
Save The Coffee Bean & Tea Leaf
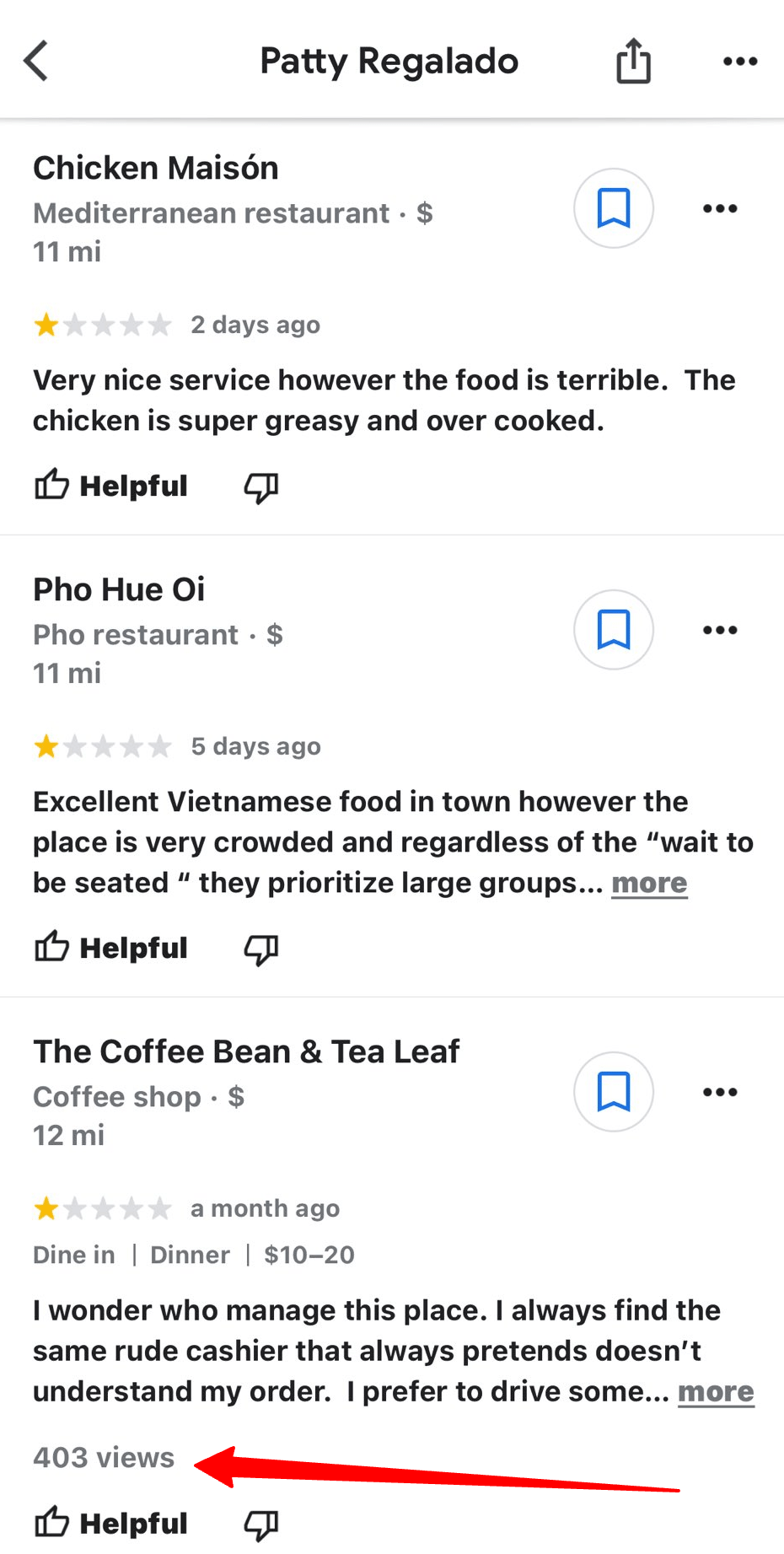click(614, 1092)
